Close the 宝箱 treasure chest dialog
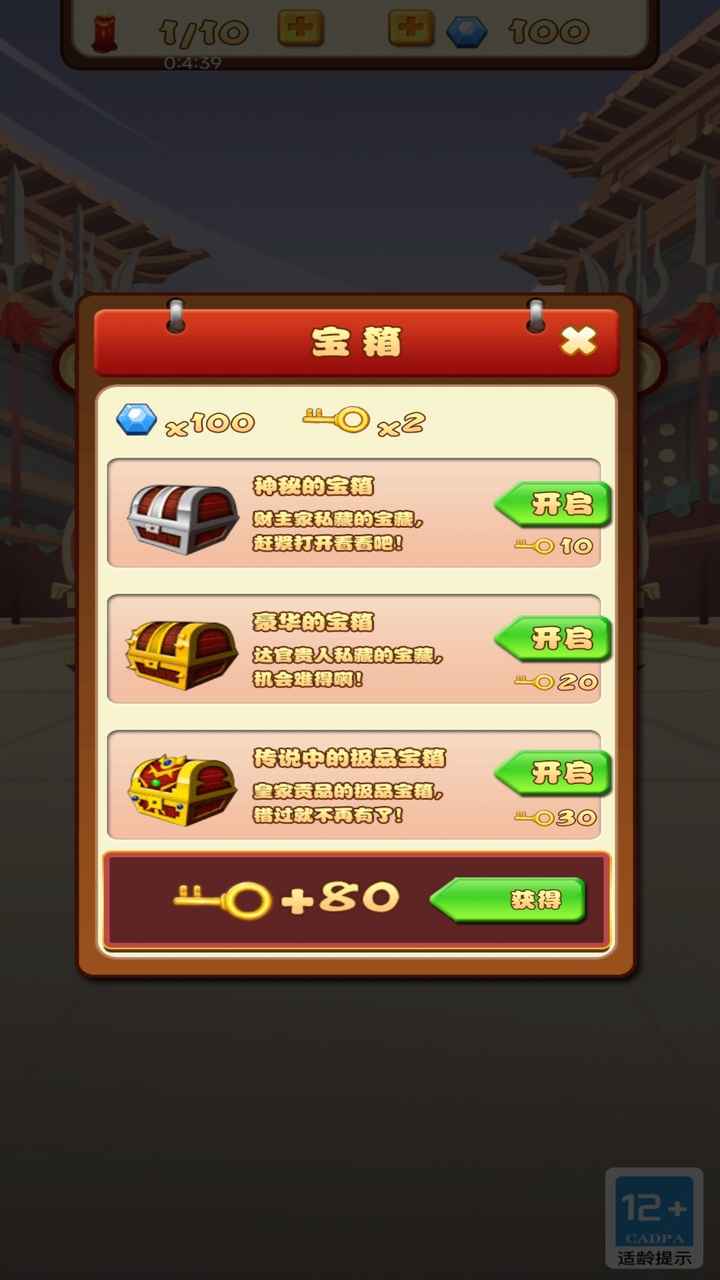The height and width of the screenshot is (1280, 720). pos(578,342)
